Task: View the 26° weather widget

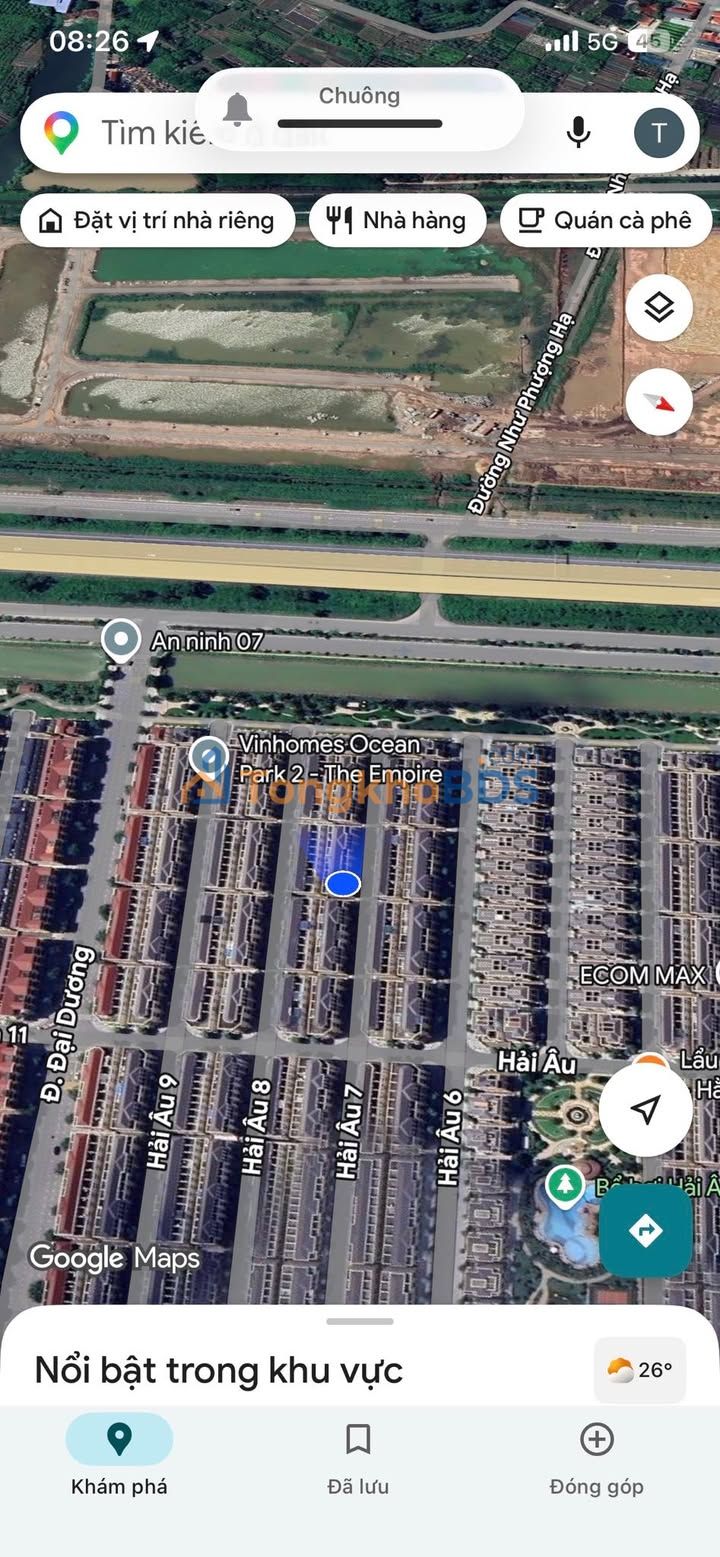Action: [640, 1370]
